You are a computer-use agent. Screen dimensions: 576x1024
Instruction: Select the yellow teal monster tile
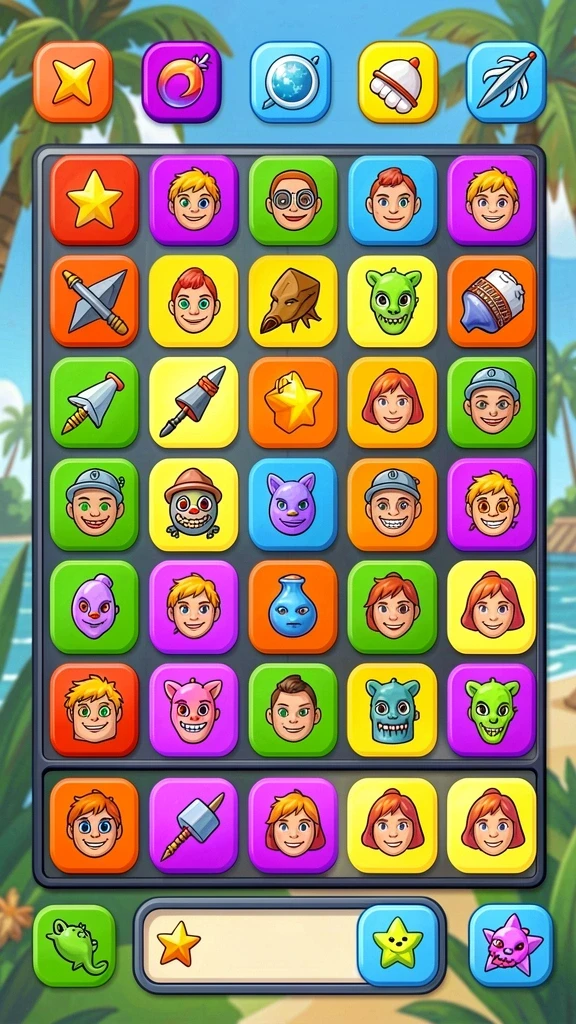click(392, 710)
